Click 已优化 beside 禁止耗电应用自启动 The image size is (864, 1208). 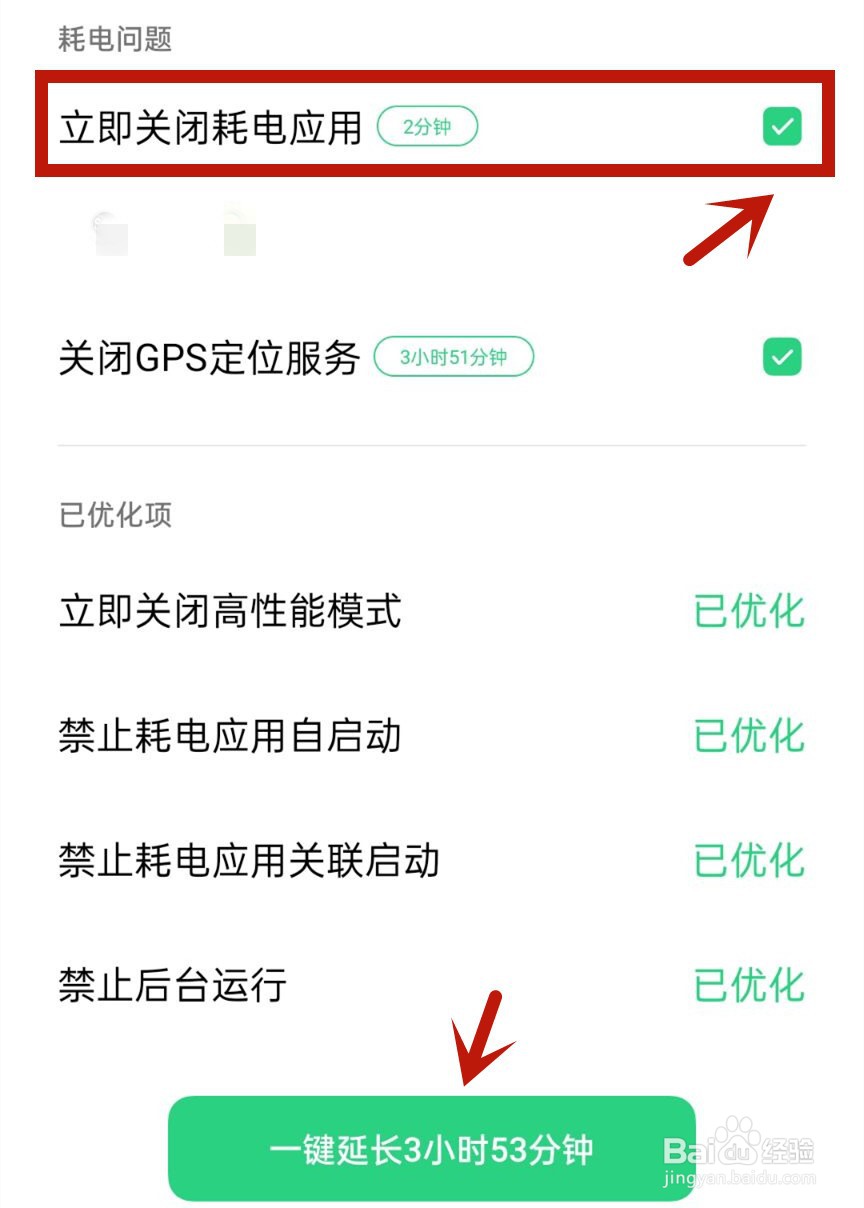click(748, 737)
